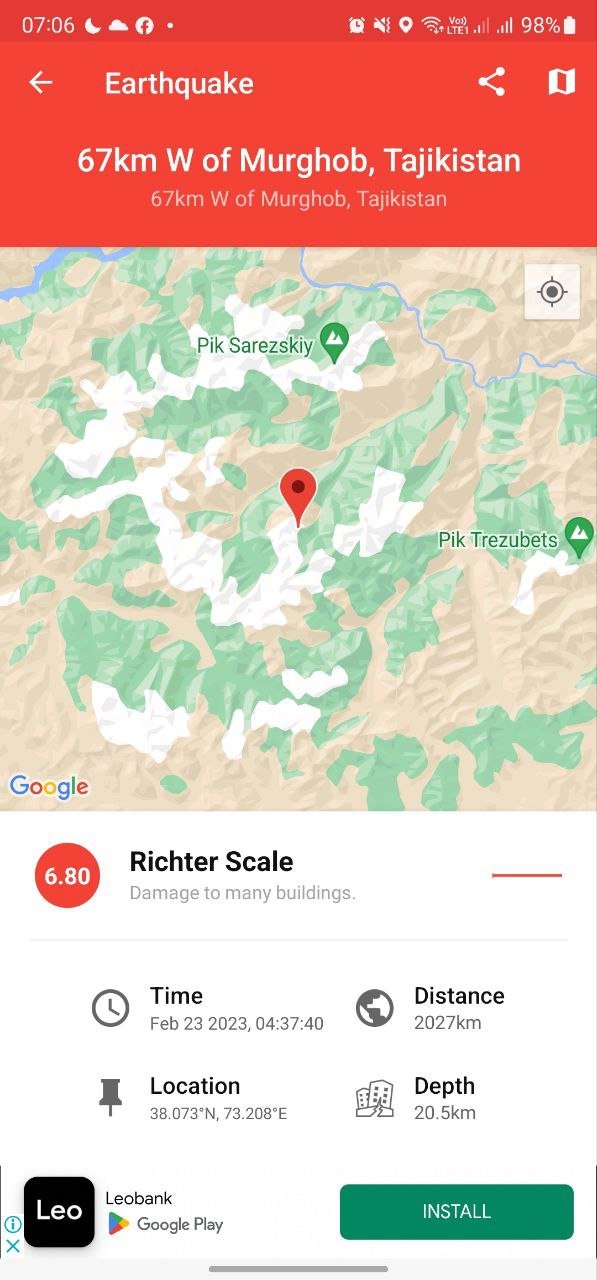
Task: Open the ad info icon
Action: tap(13, 1224)
